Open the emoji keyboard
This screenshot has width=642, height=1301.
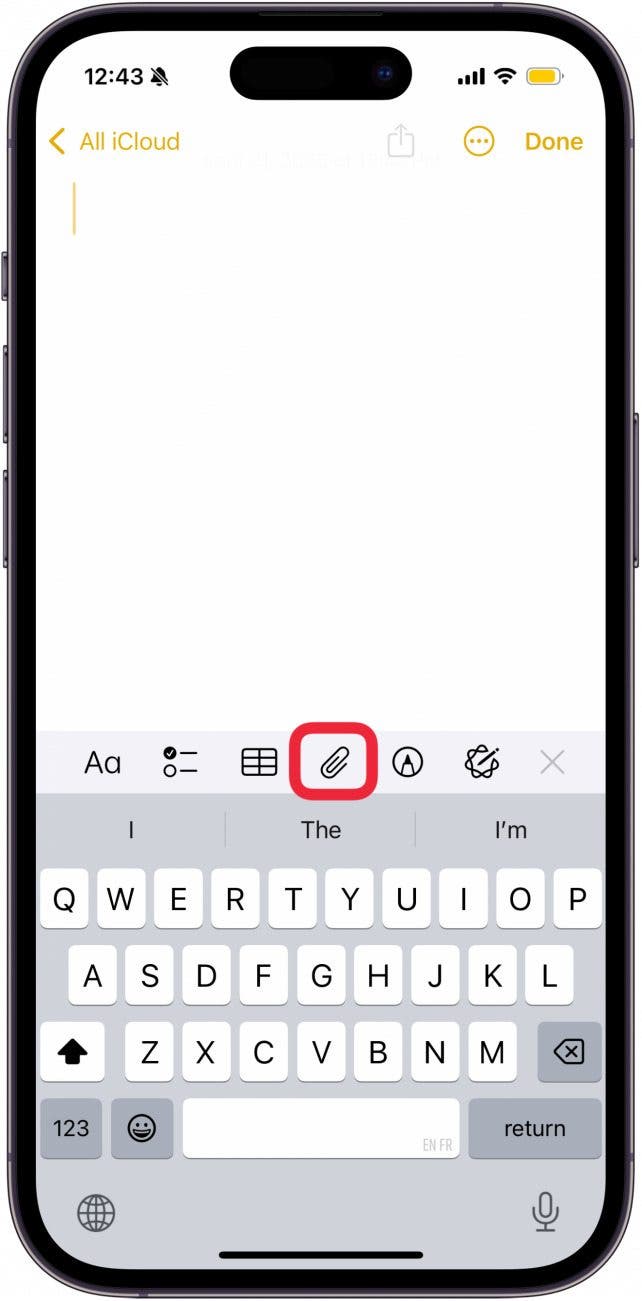click(x=141, y=1129)
